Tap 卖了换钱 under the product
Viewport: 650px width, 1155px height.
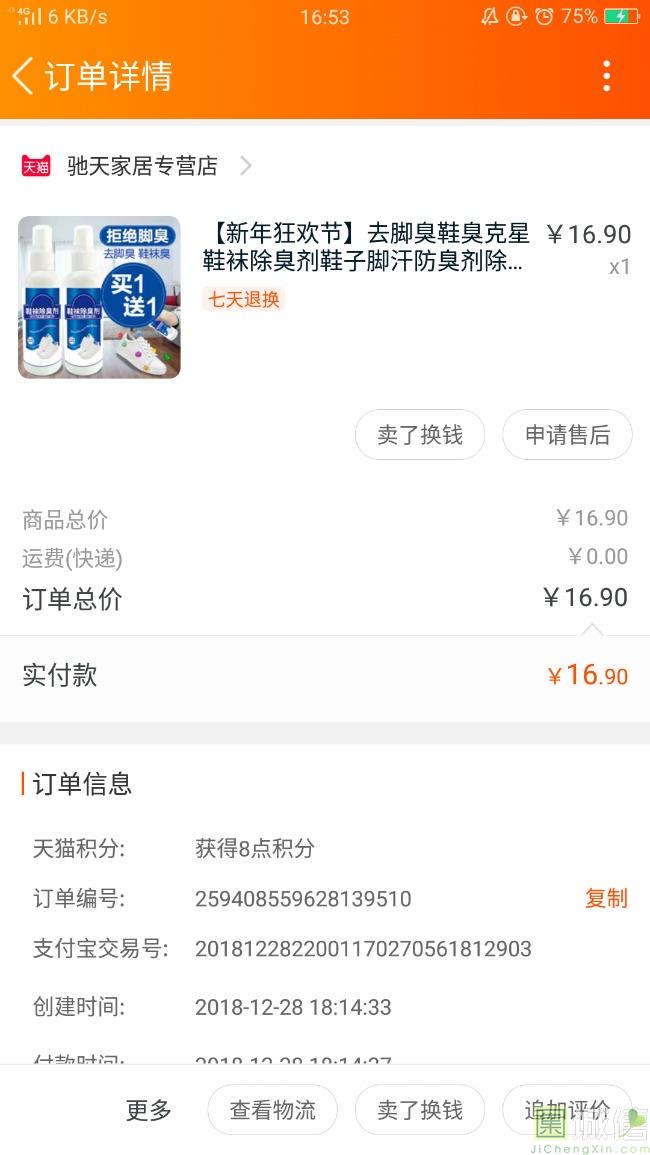(420, 435)
